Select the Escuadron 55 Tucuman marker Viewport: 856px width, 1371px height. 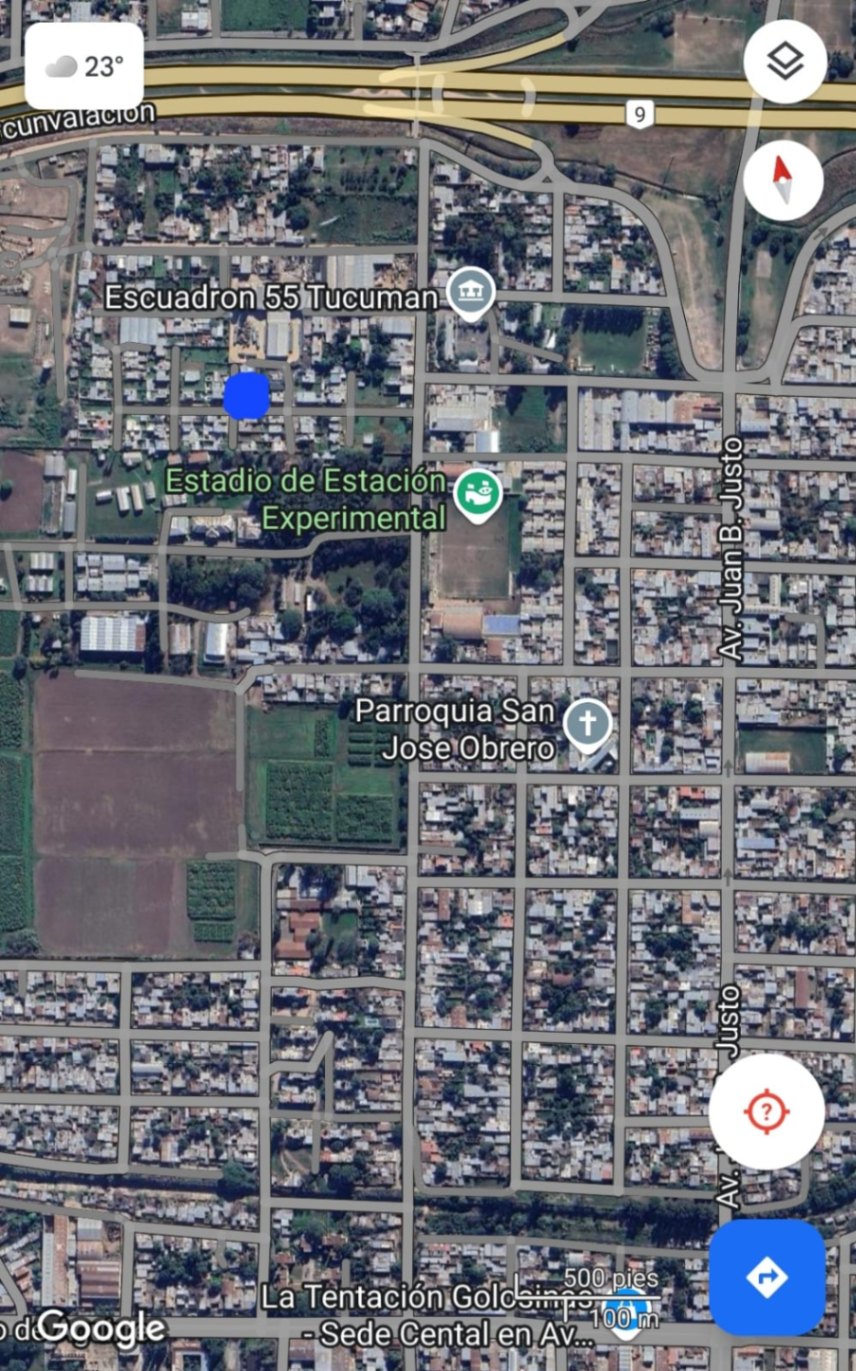pos(471,293)
